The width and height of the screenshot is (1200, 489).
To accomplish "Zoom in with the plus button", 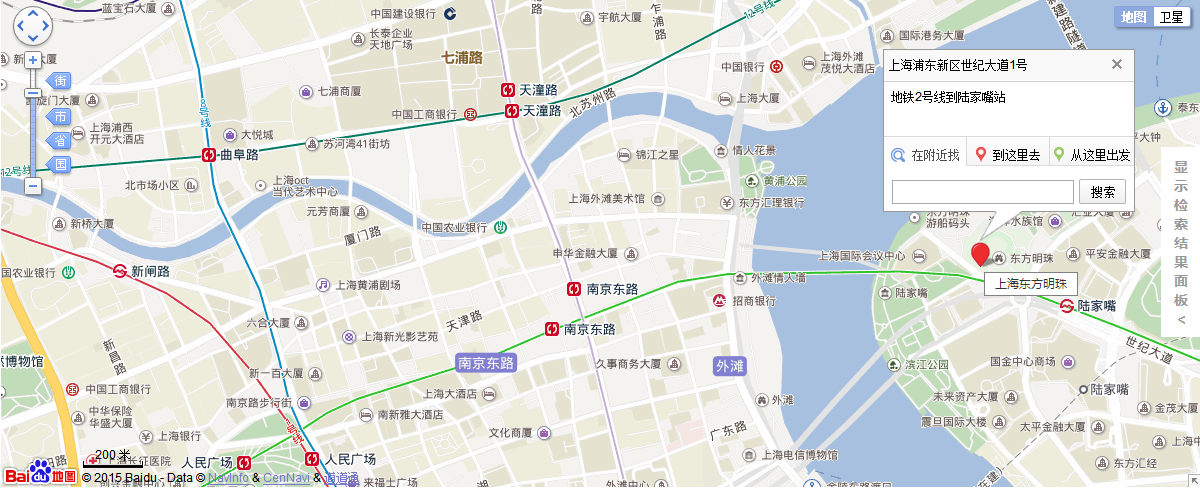I will (33, 60).
